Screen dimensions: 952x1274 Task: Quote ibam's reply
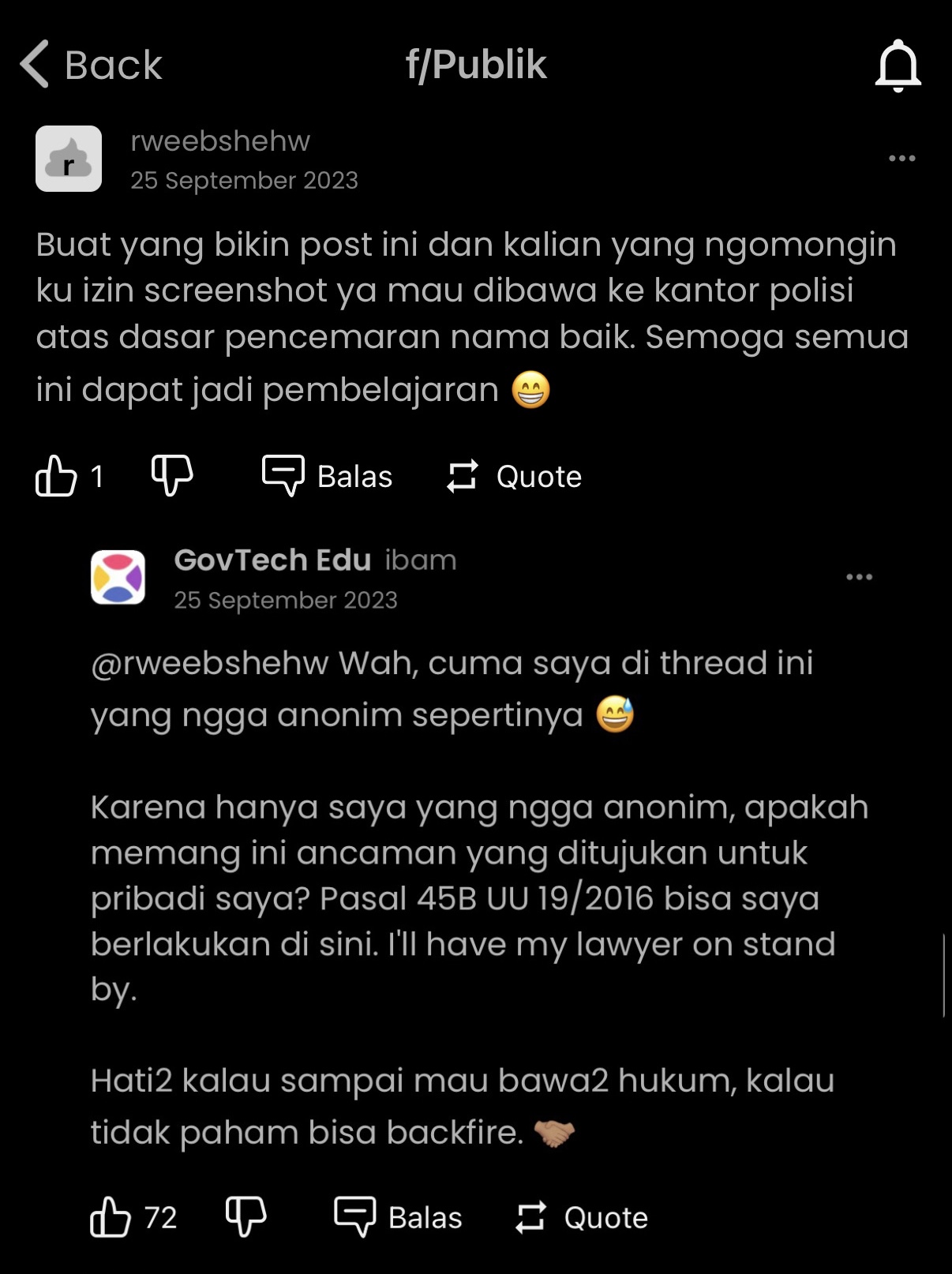pos(582,1216)
